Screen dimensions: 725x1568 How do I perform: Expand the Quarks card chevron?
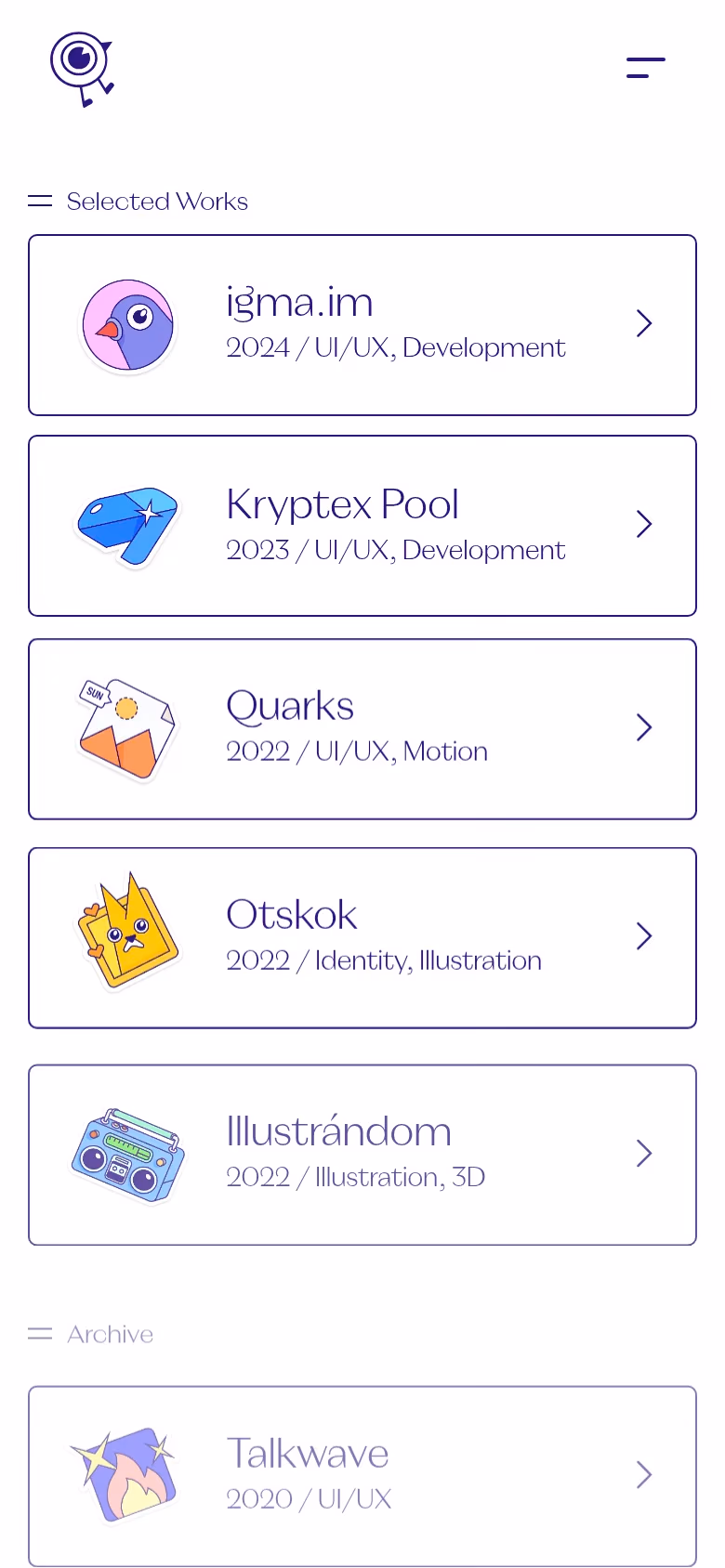pos(644,727)
